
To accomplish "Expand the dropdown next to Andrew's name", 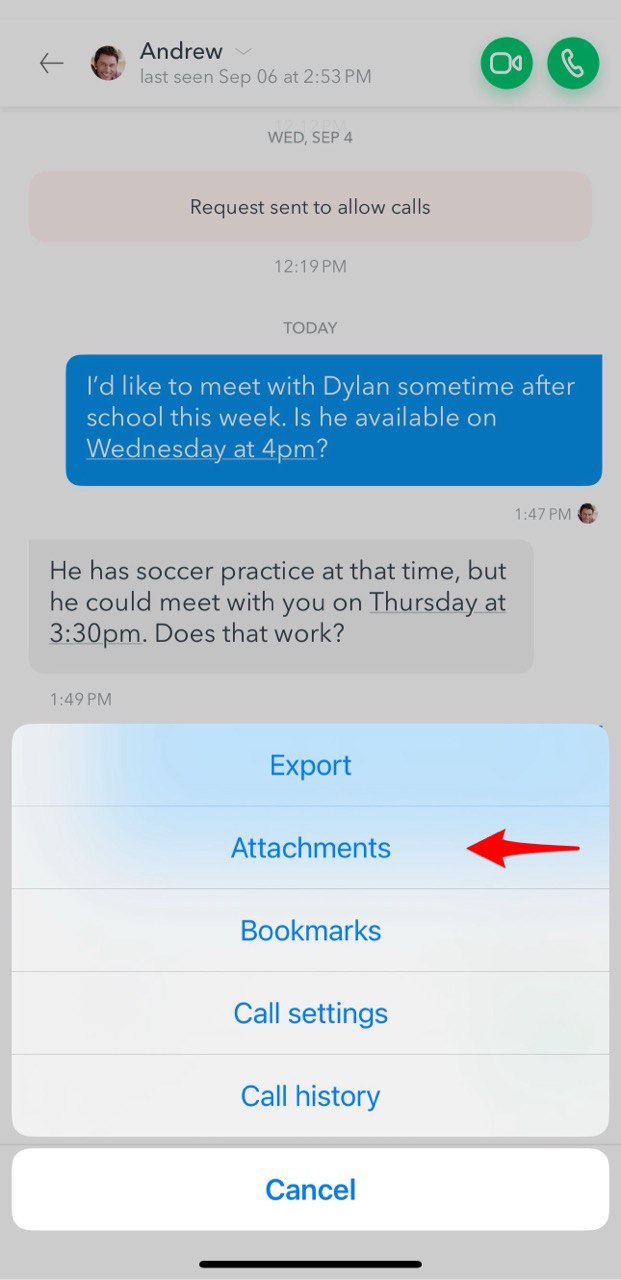I will tap(243, 51).
